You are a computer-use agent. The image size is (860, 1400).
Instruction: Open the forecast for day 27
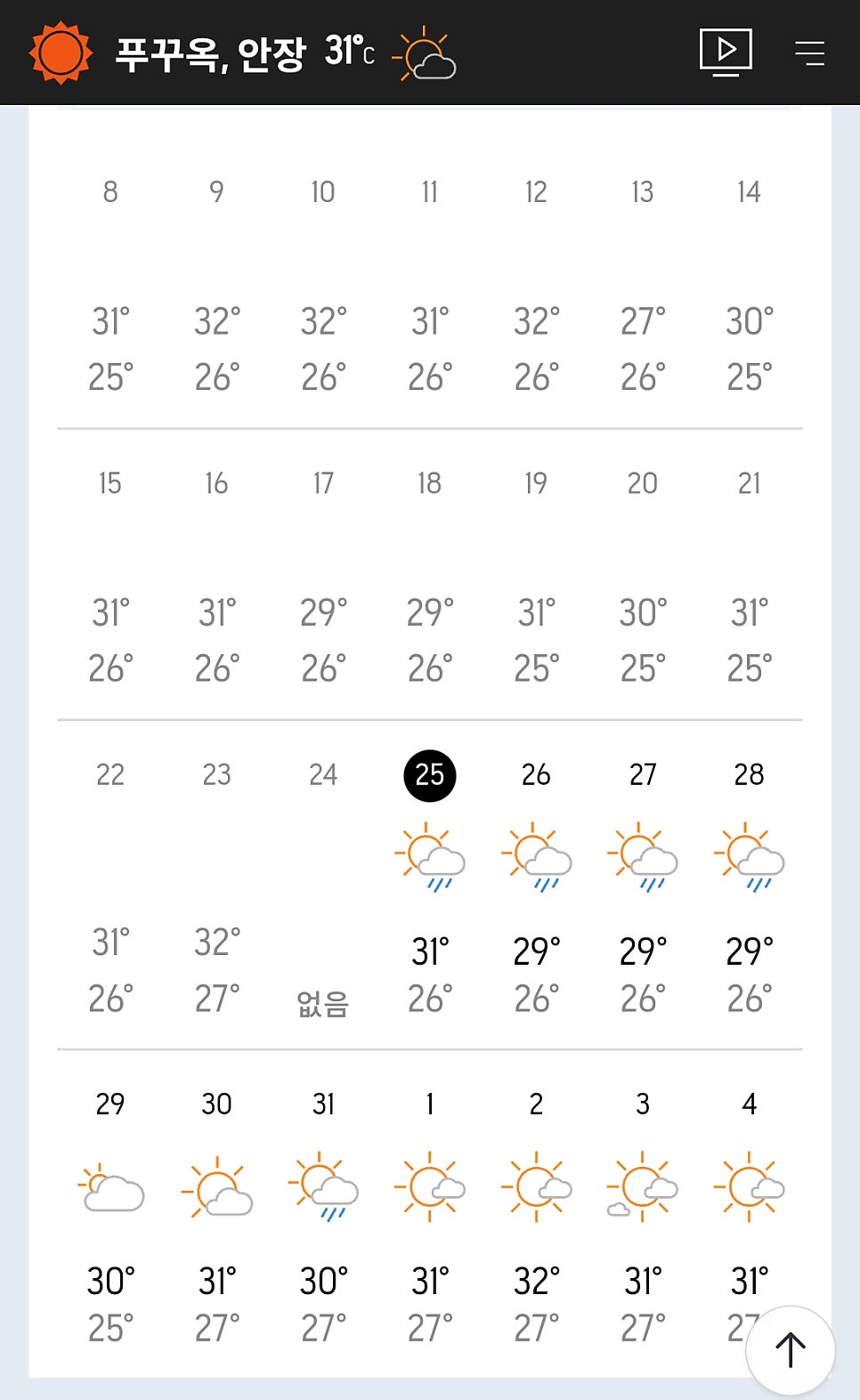(643, 886)
